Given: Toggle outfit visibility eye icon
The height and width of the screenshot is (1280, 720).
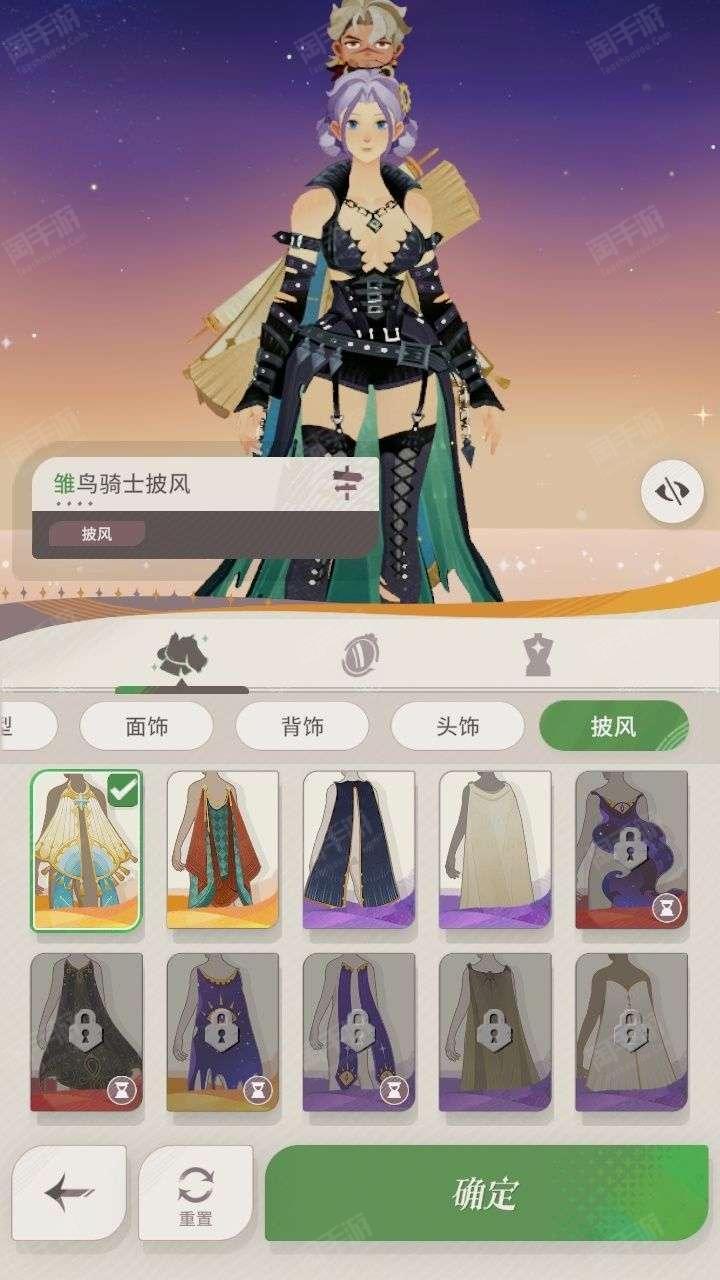Looking at the screenshot, I should pos(672,491).
